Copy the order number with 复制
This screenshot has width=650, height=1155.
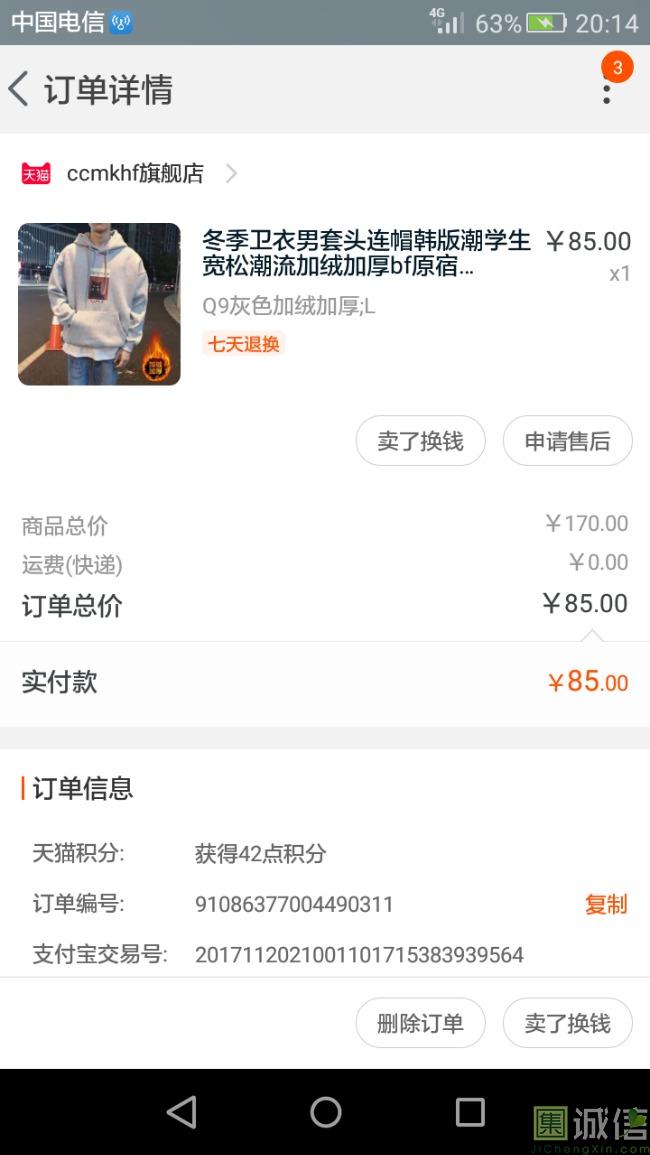pos(605,904)
